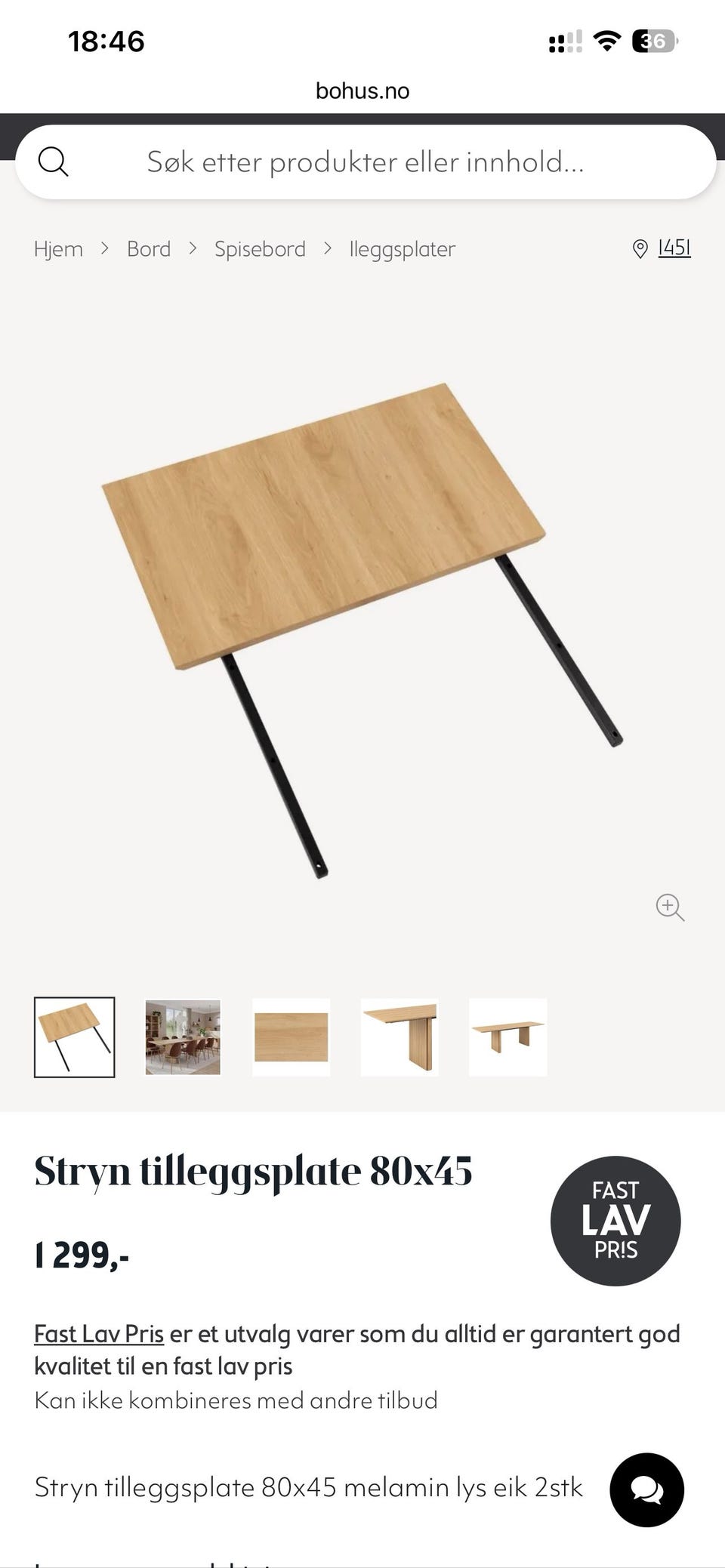Open the Hjem breadcrumb link
This screenshot has width=725, height=1568.
[58, 249]
